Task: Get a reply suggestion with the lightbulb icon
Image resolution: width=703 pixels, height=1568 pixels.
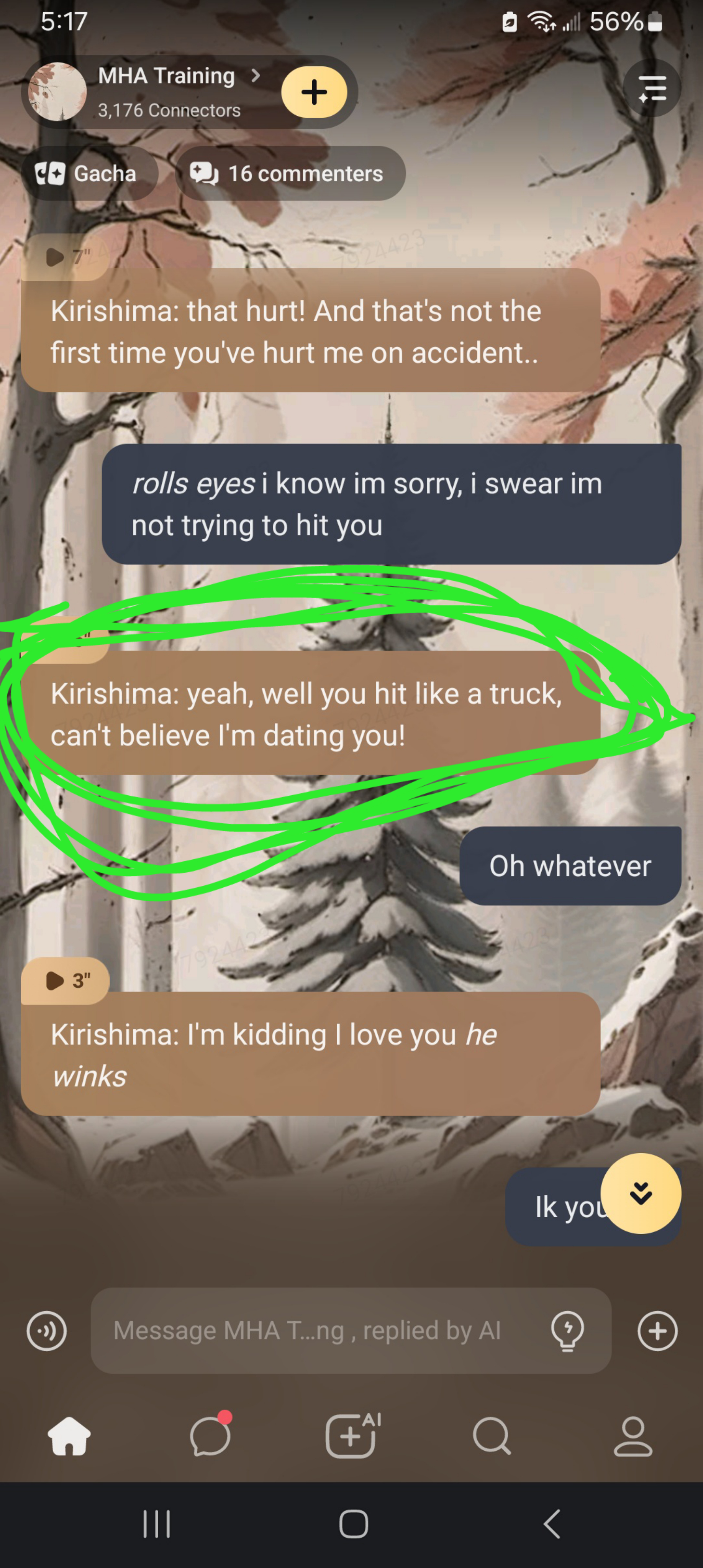Action: pos(567,1331)
